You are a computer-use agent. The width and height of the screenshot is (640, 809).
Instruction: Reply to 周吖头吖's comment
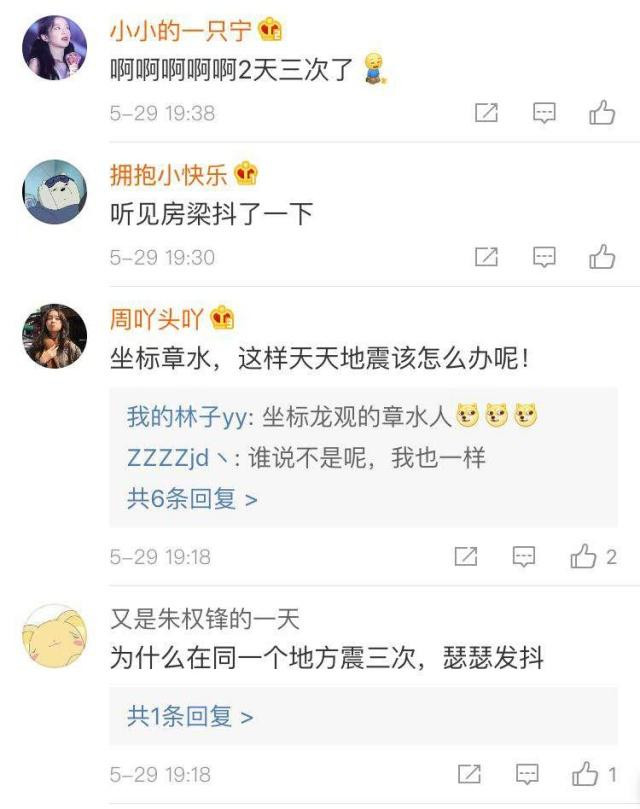pos(525,556)
